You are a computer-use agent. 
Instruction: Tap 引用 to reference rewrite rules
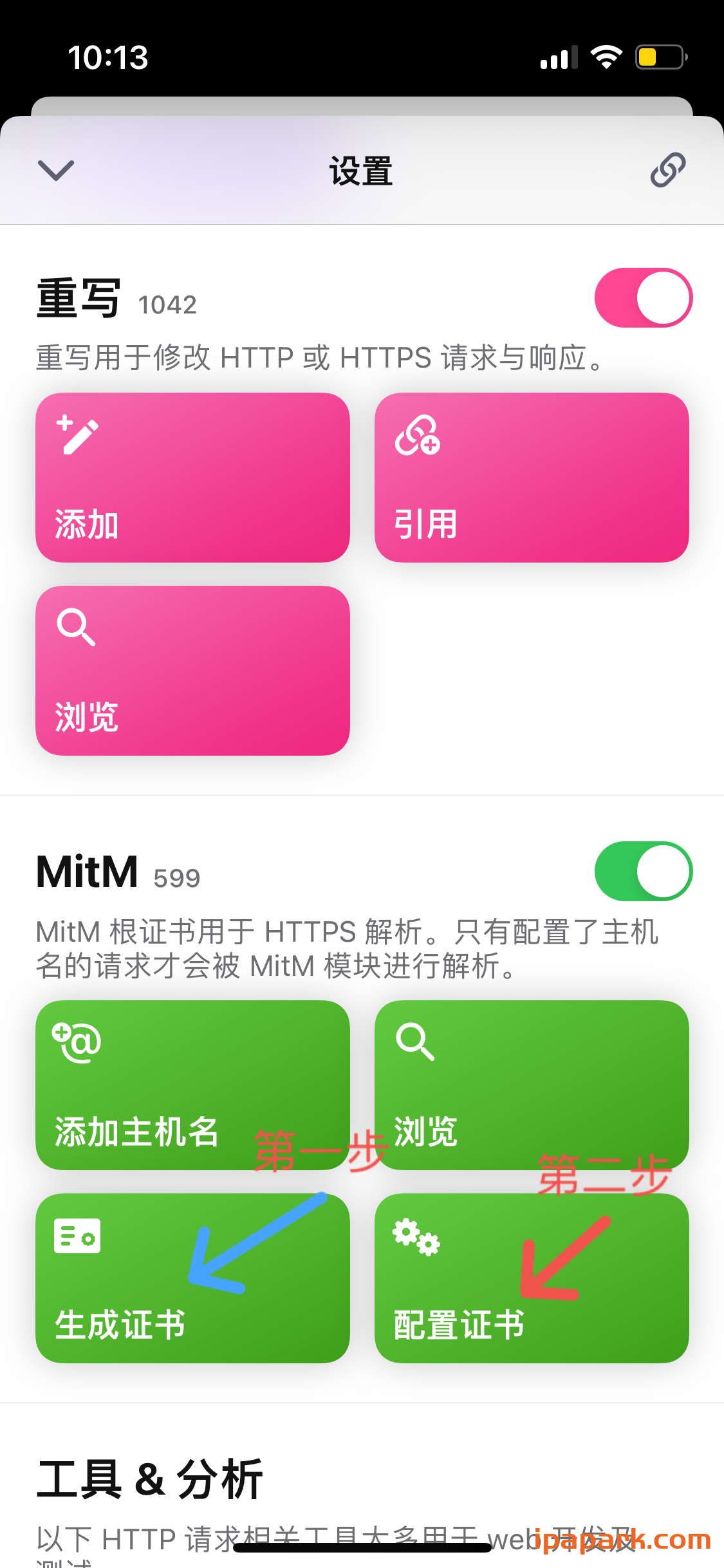(533, 476)
